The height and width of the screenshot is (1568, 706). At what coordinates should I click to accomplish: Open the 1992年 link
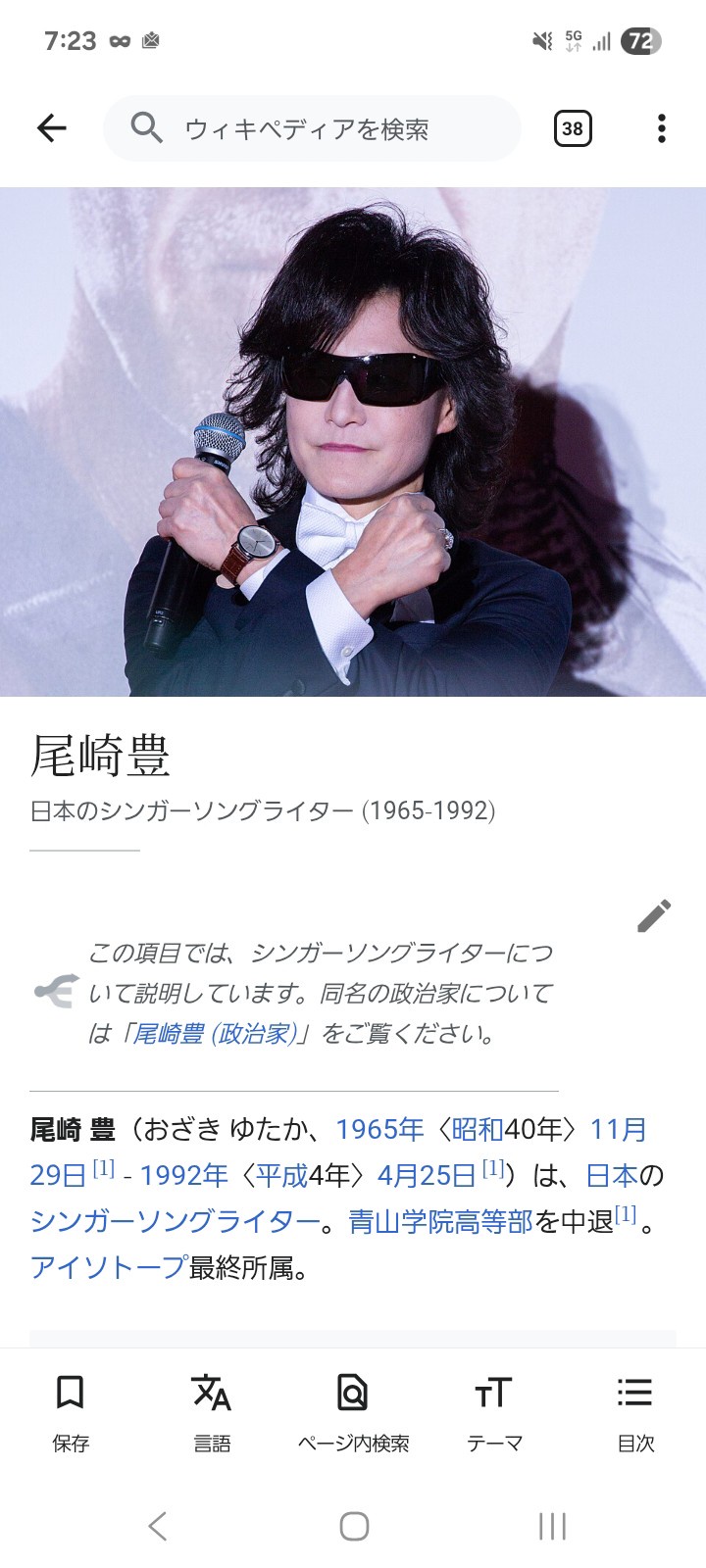[x=184, y=1174]
